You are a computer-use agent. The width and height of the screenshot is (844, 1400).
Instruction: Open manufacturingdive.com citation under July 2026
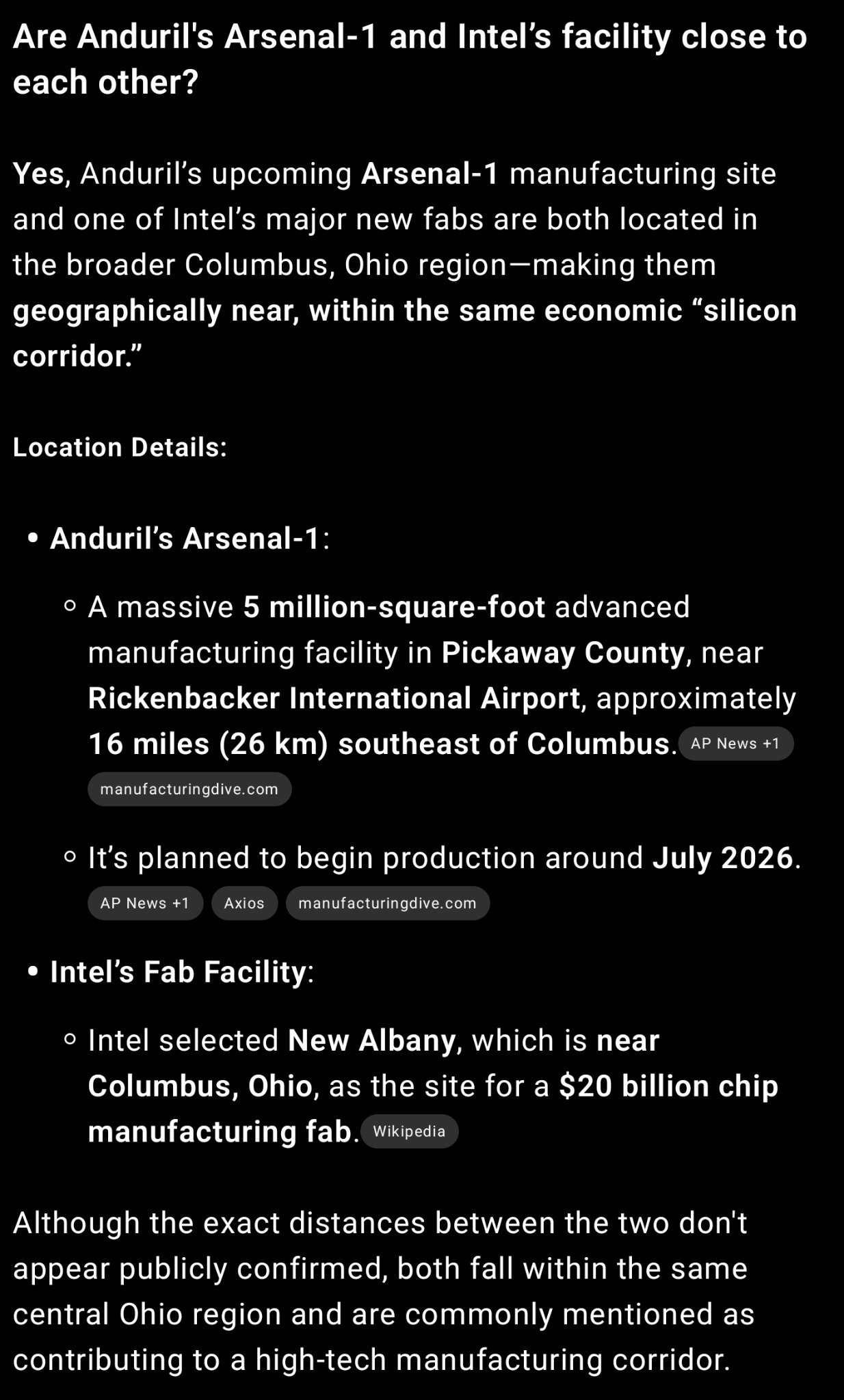tap(388, 903)
